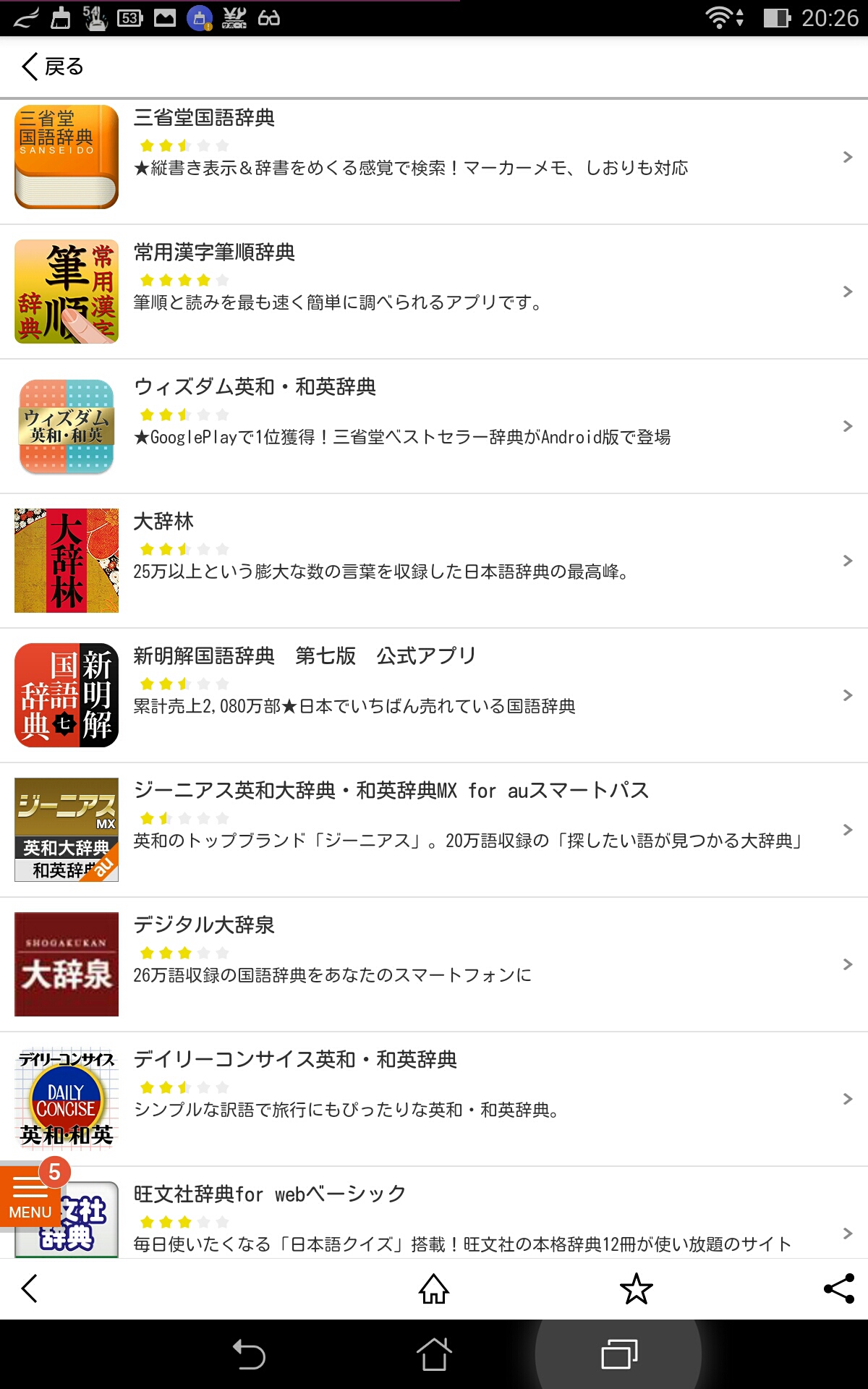Select ウィズダム英和・和英辞典 from the list
The image size is (868, 1389).
point(434,427)
